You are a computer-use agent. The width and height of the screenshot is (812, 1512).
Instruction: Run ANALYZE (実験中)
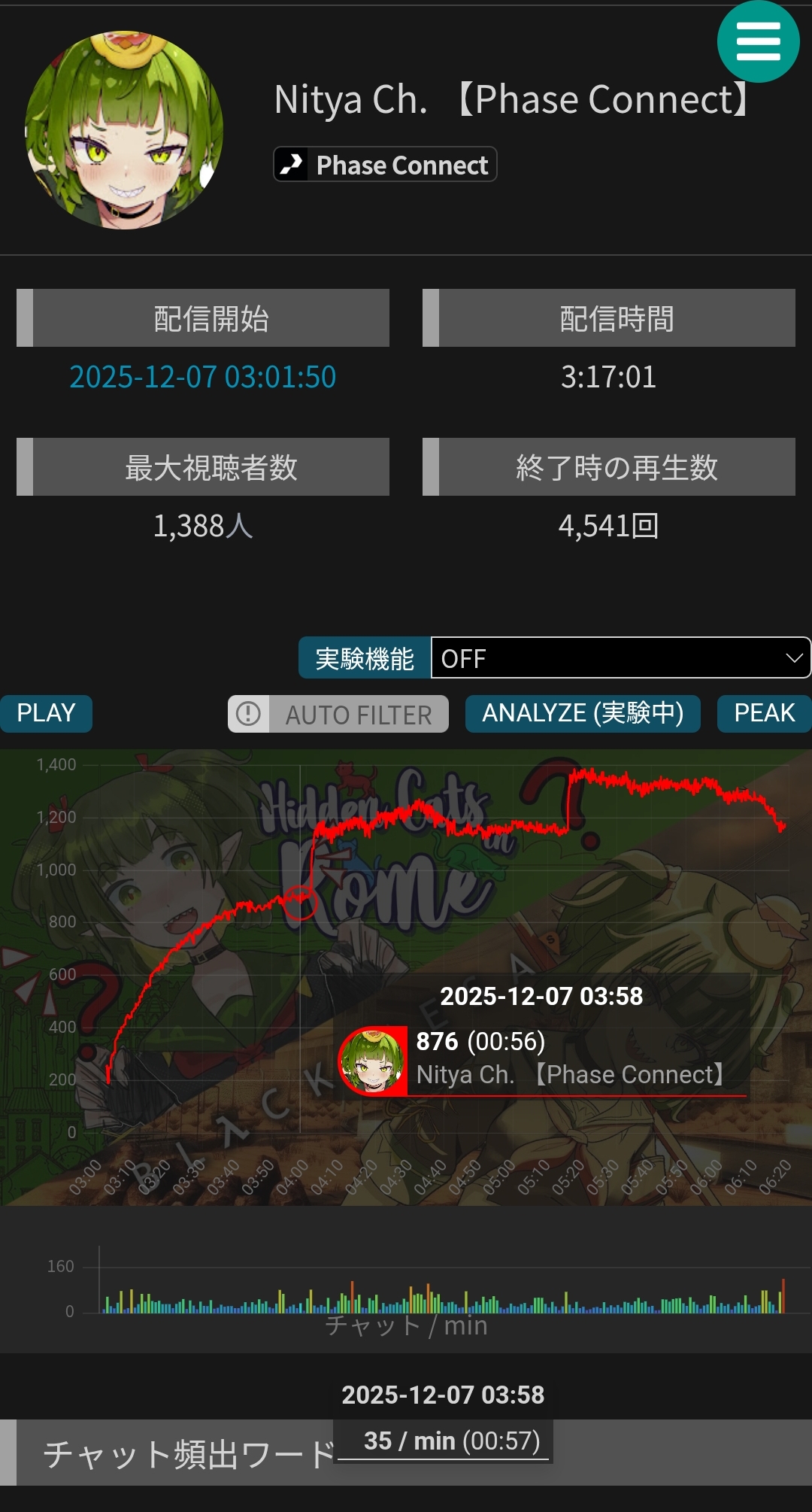coord(583,713)
